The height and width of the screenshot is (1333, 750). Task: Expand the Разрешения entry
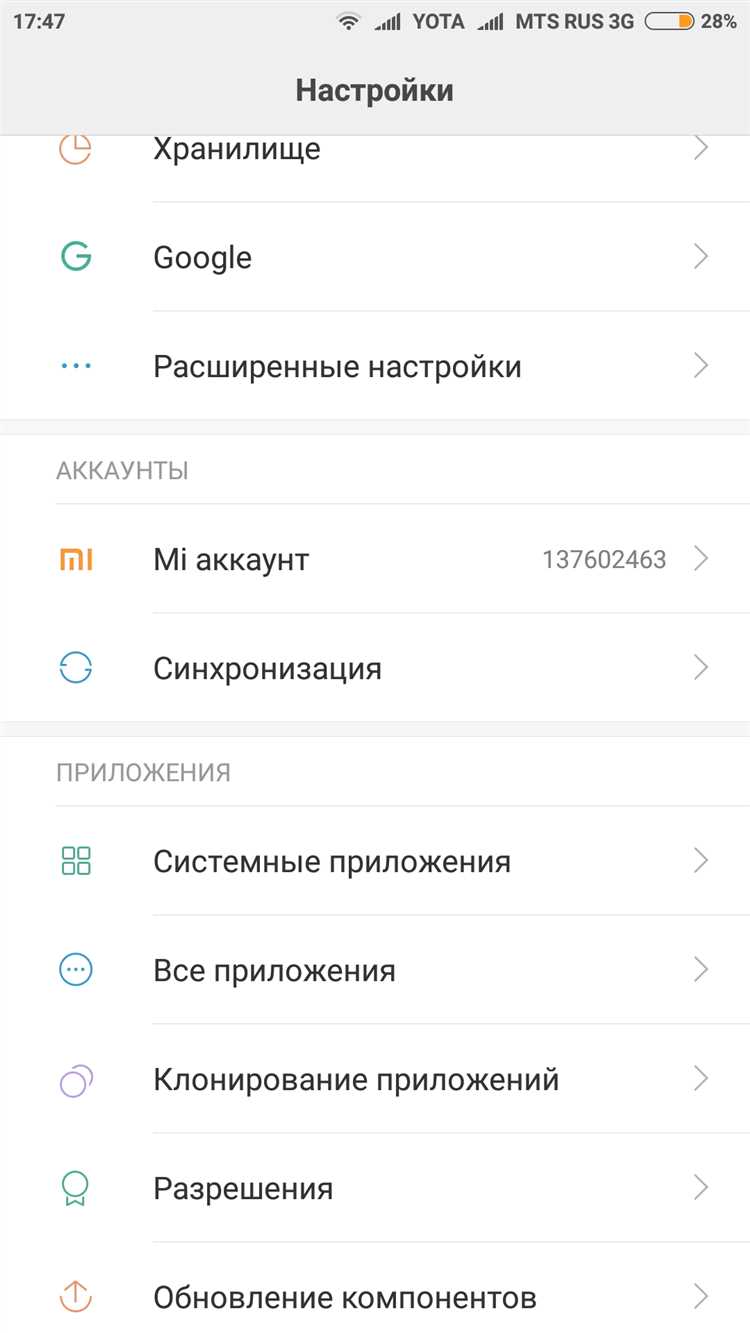pos(375,1188)
